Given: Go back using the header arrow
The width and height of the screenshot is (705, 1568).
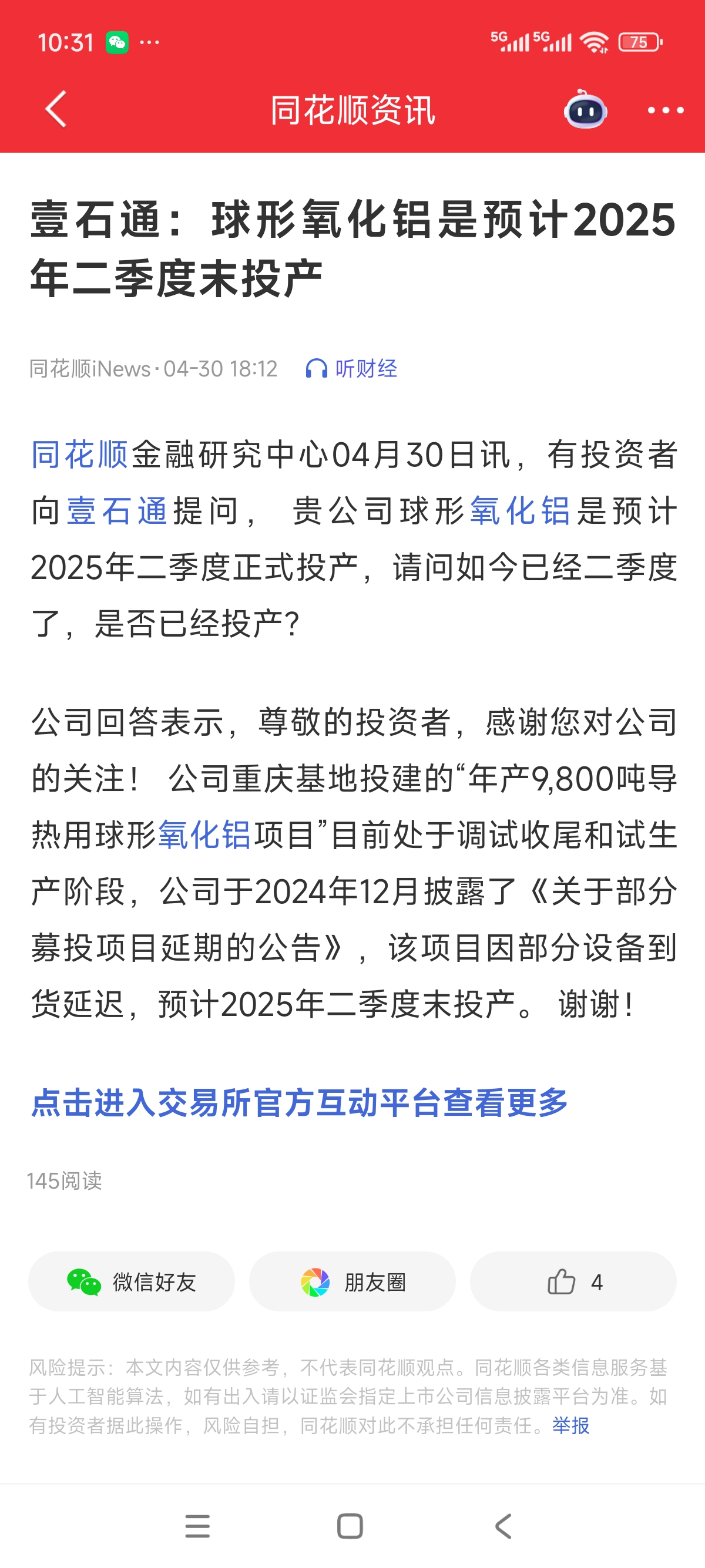Looking at the screenshot, I should (x=56, y=110).
